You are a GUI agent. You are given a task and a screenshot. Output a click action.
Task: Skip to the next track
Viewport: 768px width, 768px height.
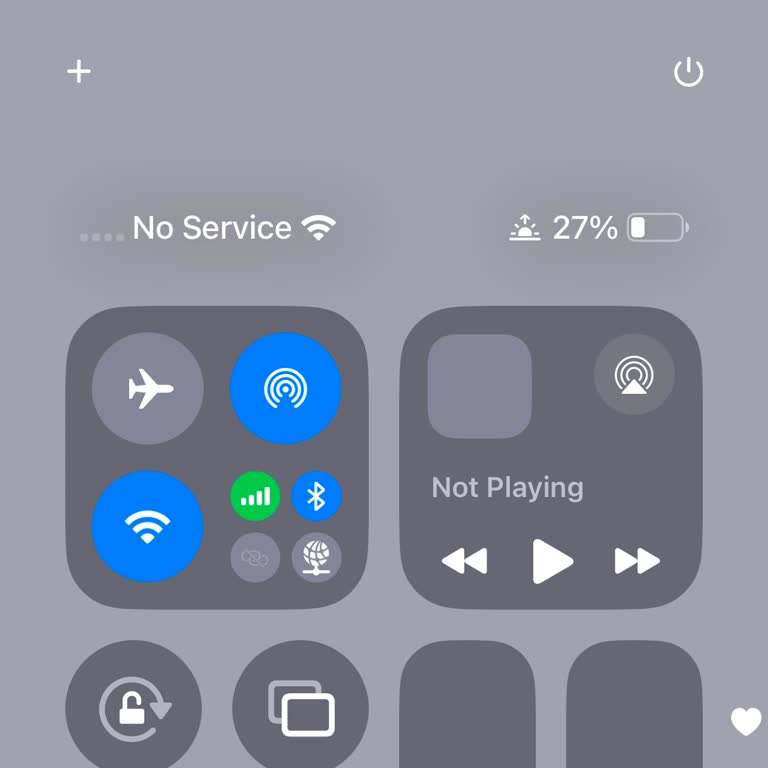tap(637, 561)
